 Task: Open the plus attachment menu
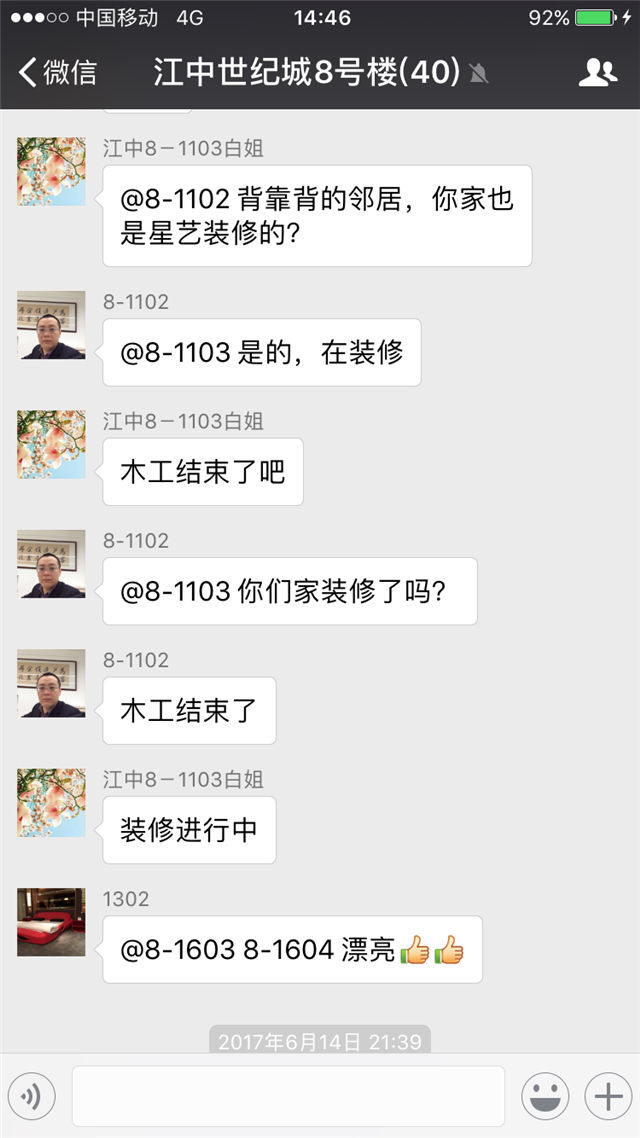pyautogui.click(x=608, y=1097)
